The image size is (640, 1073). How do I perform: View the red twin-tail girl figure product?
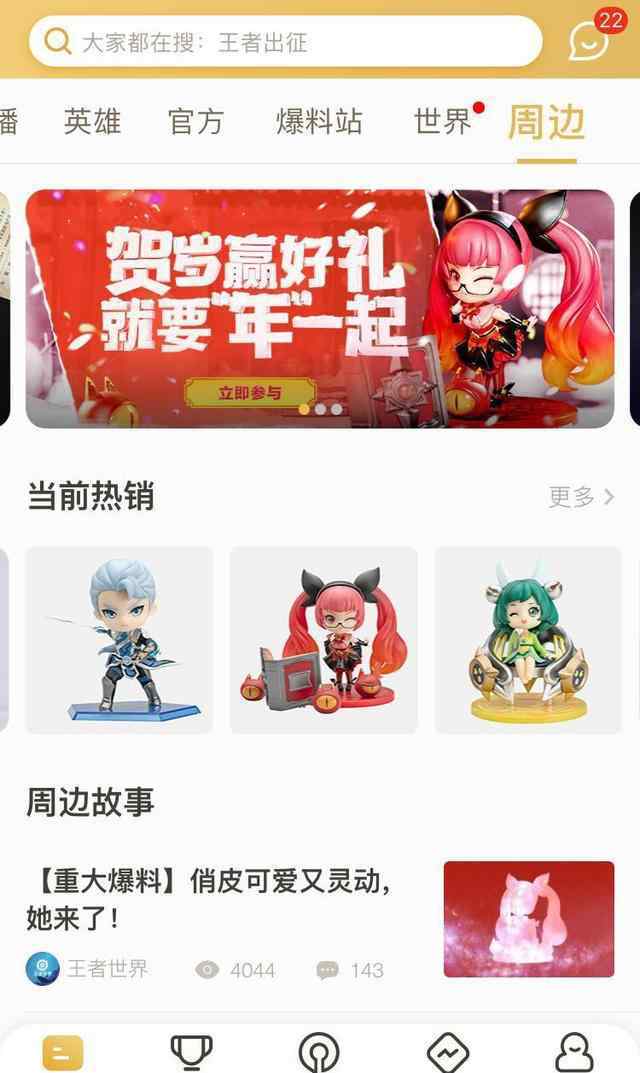pyautogui.click(x=324, y=640)
